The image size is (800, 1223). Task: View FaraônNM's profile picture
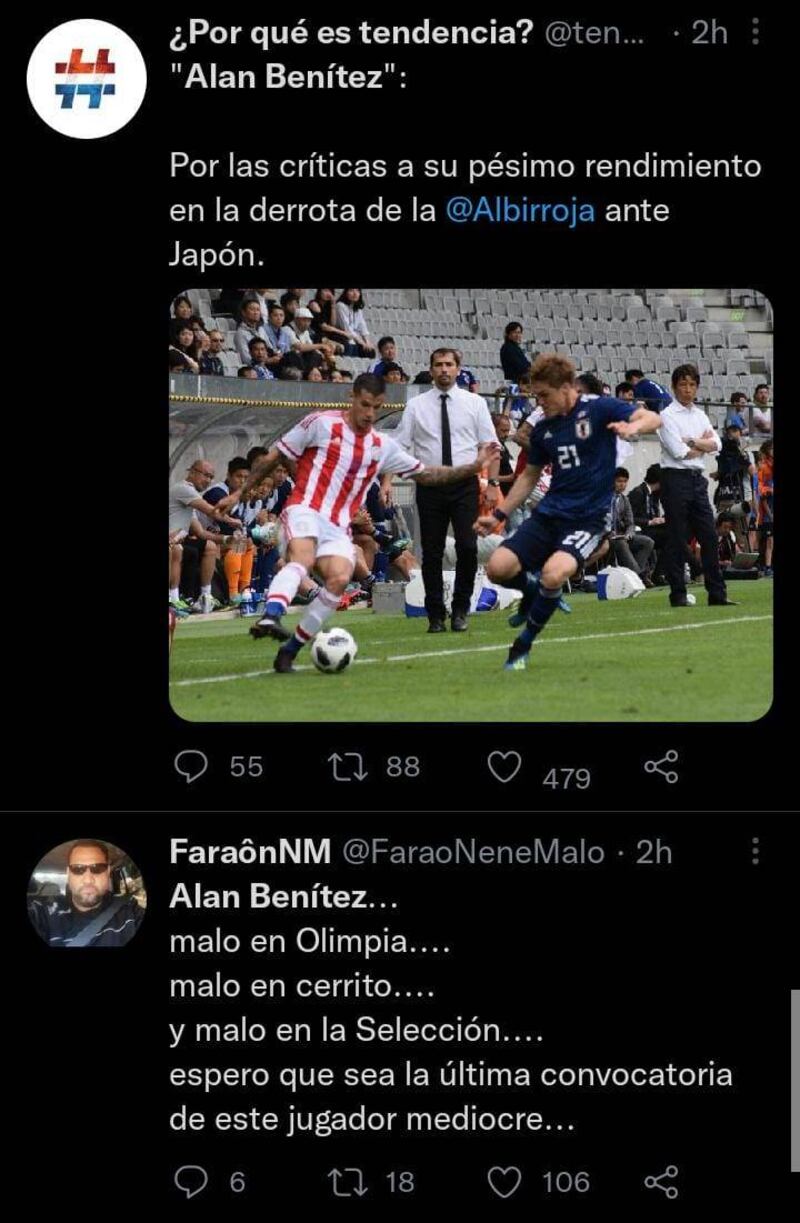pos(86,893)
